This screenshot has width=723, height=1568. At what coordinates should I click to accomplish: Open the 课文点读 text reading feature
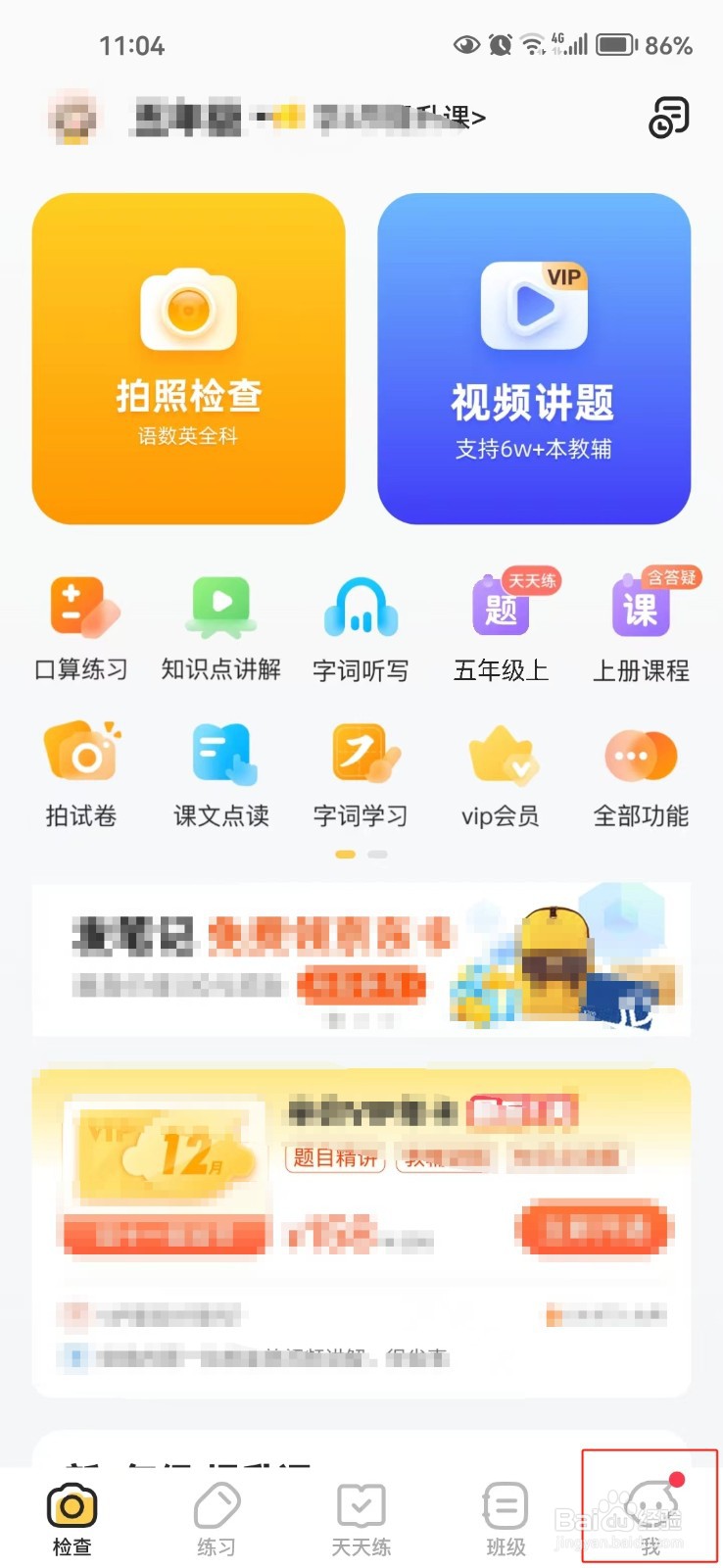[x=221, y=772]
